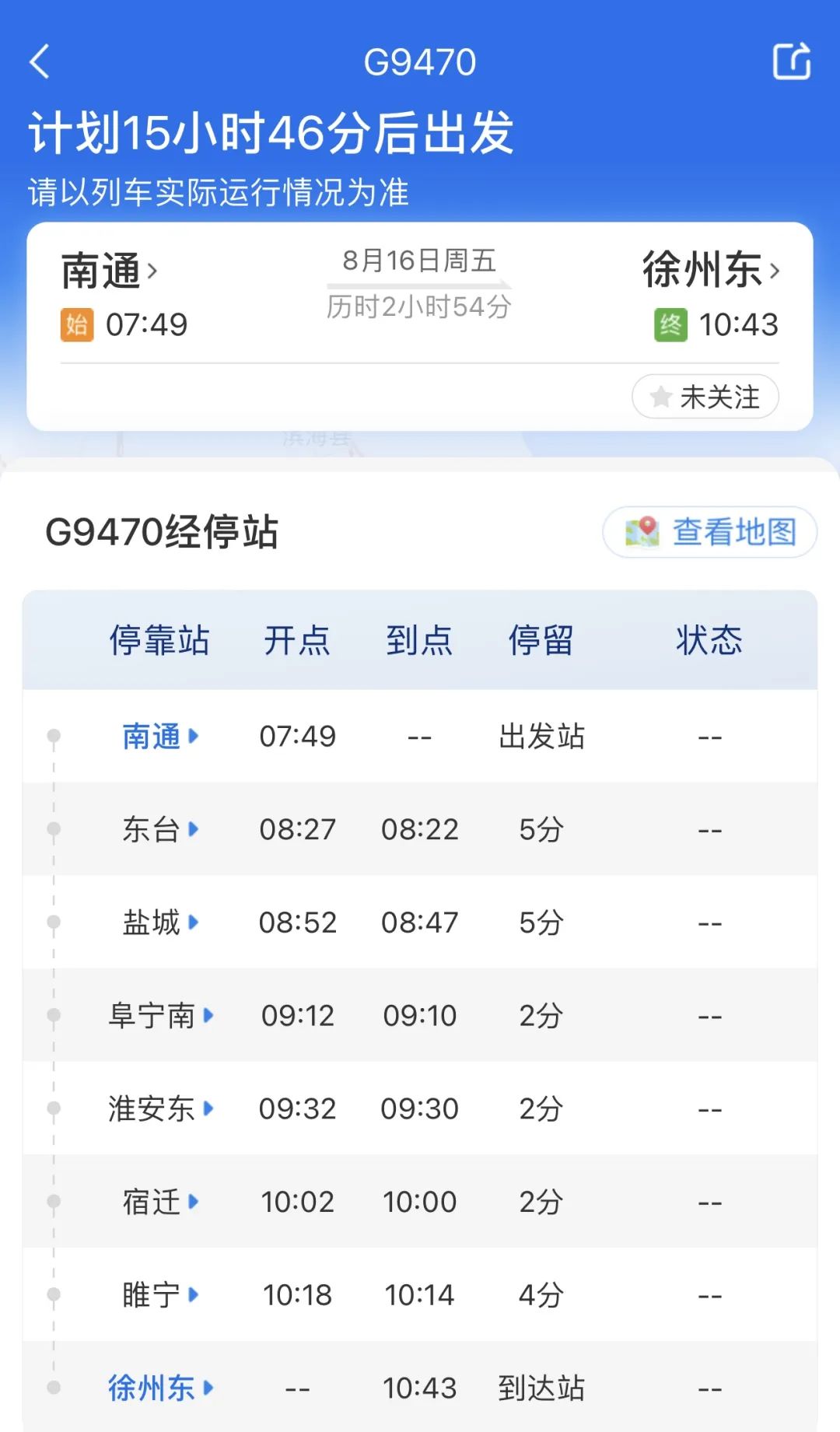Open arrival station 徐州东 in the header card
The image size is (840, 1432).
(x=711, y=270)
